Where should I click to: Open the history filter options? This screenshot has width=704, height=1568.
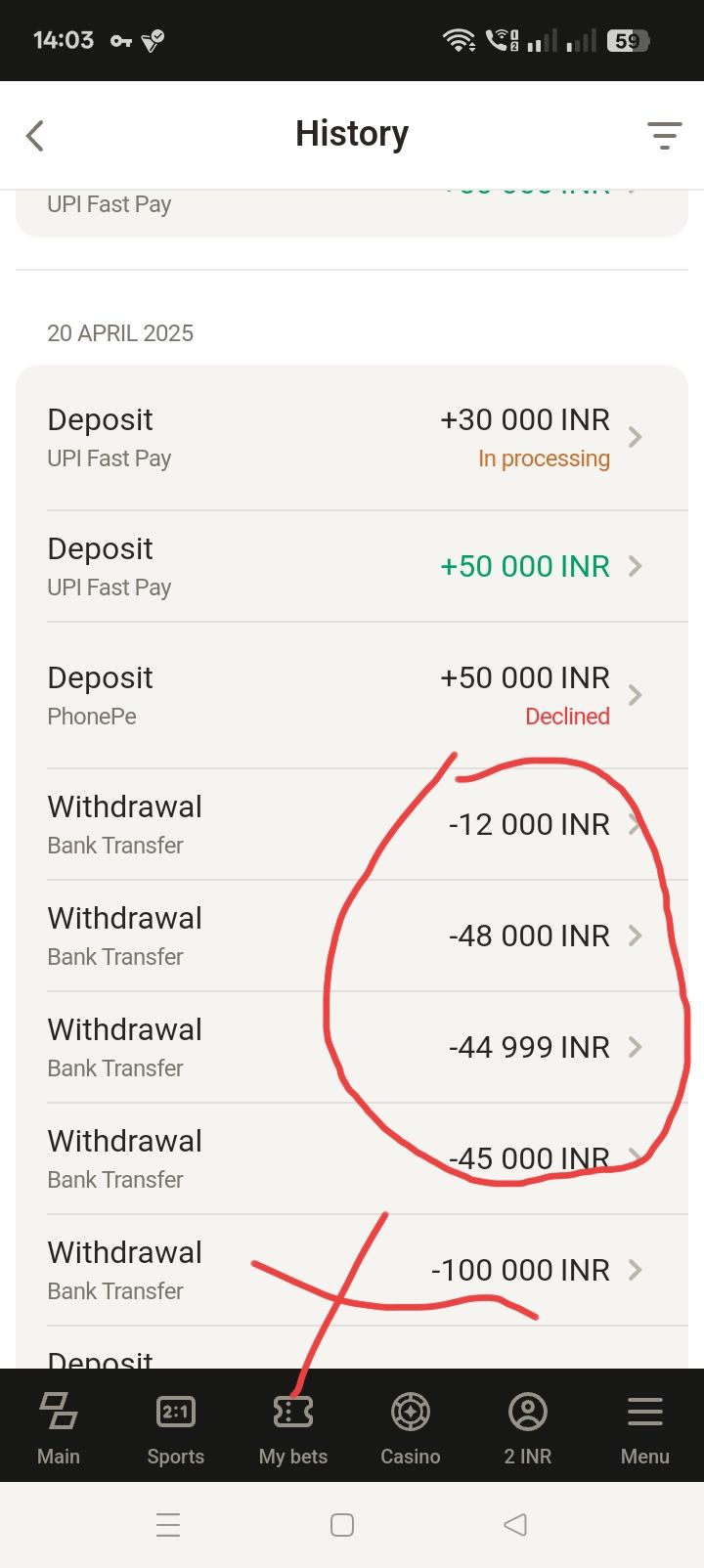click(665, 136)
